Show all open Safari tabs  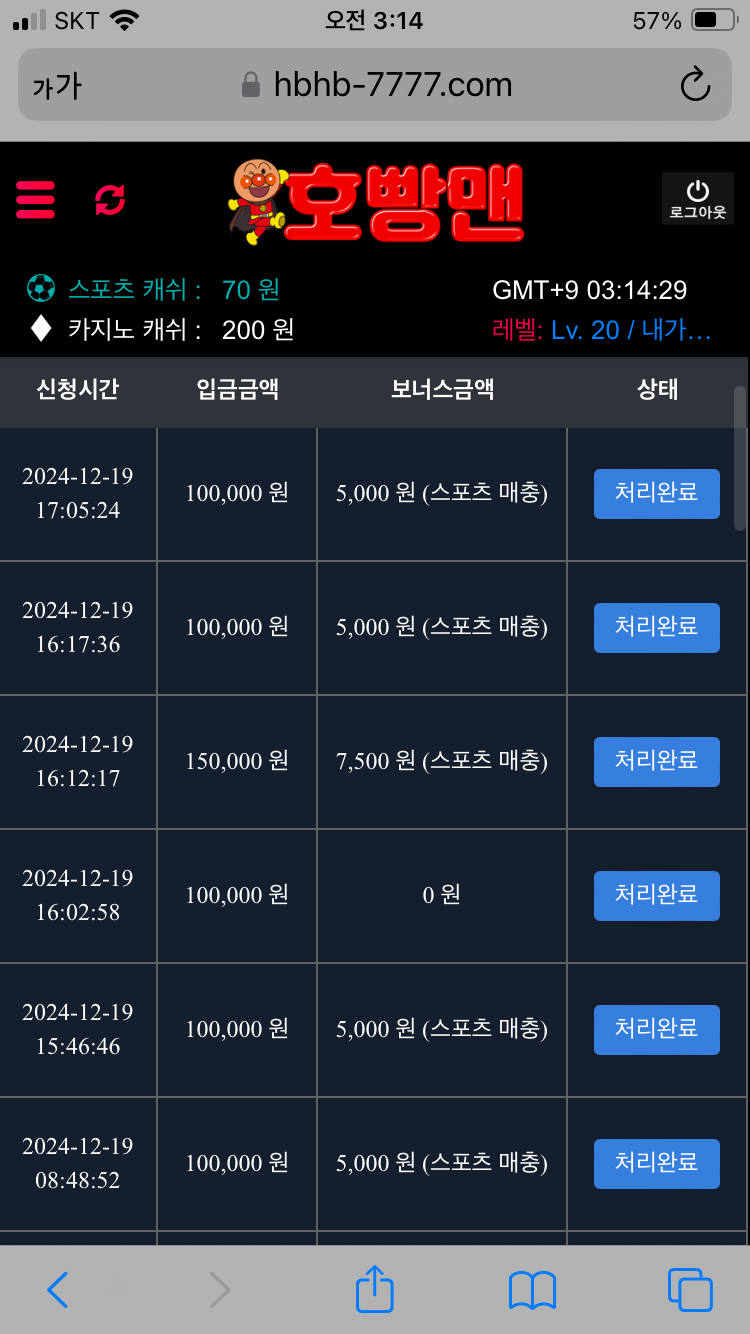pyautogui.click(x=689, y=1290)
